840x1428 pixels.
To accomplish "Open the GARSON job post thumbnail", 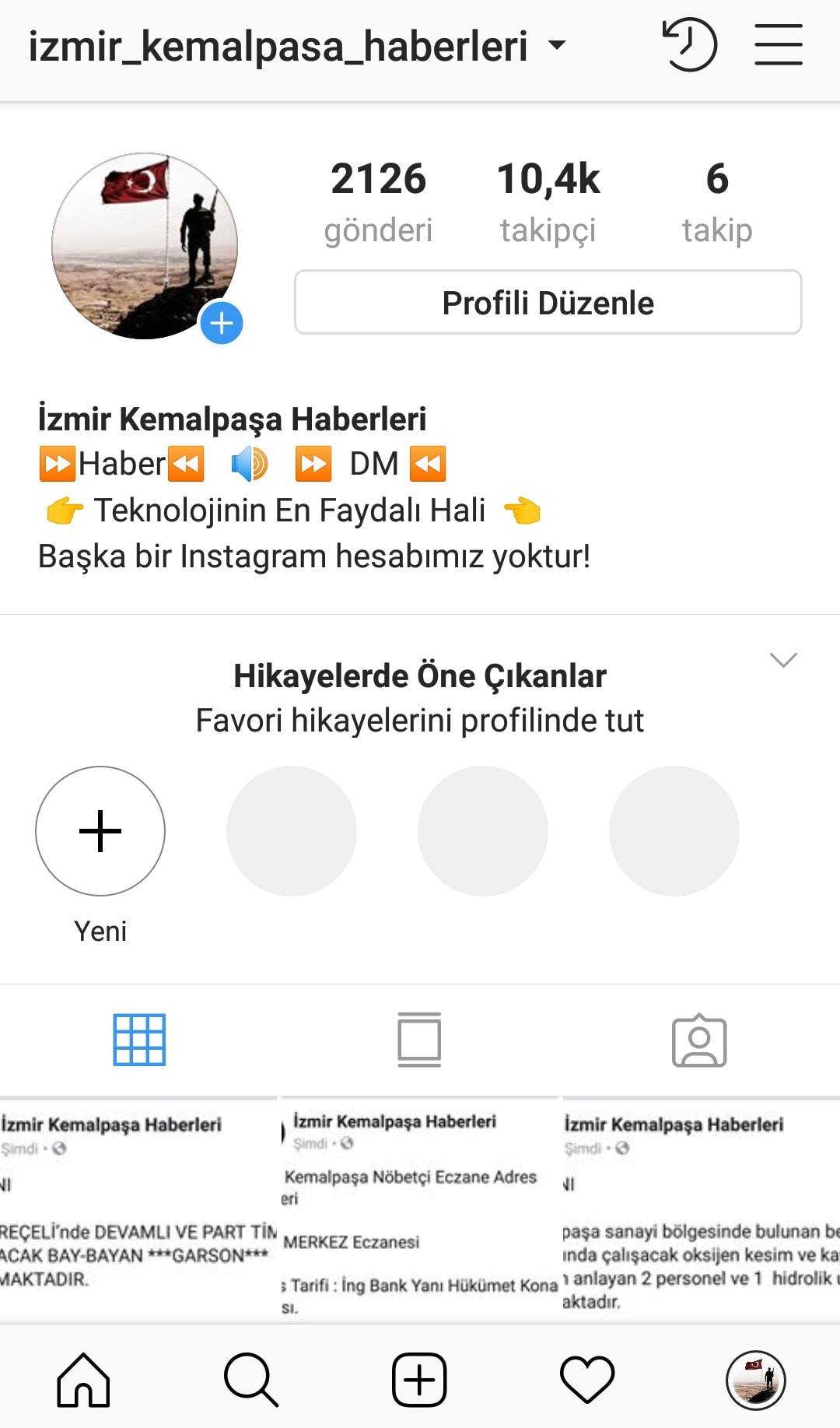I will pyautogui.click(x=138, y=1209).
